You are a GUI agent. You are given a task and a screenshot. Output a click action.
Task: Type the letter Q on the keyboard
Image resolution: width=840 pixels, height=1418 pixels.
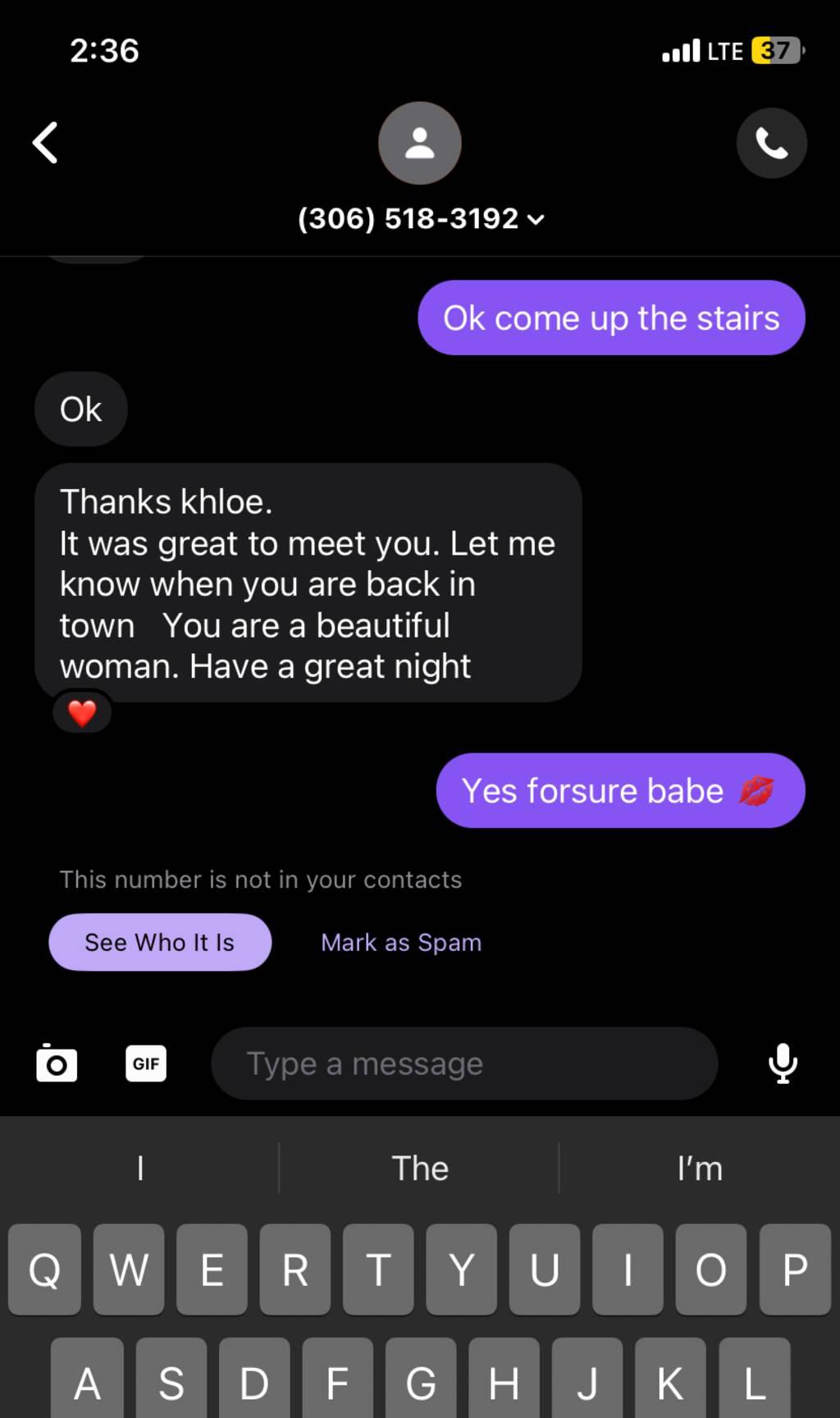pos(44,1269)
